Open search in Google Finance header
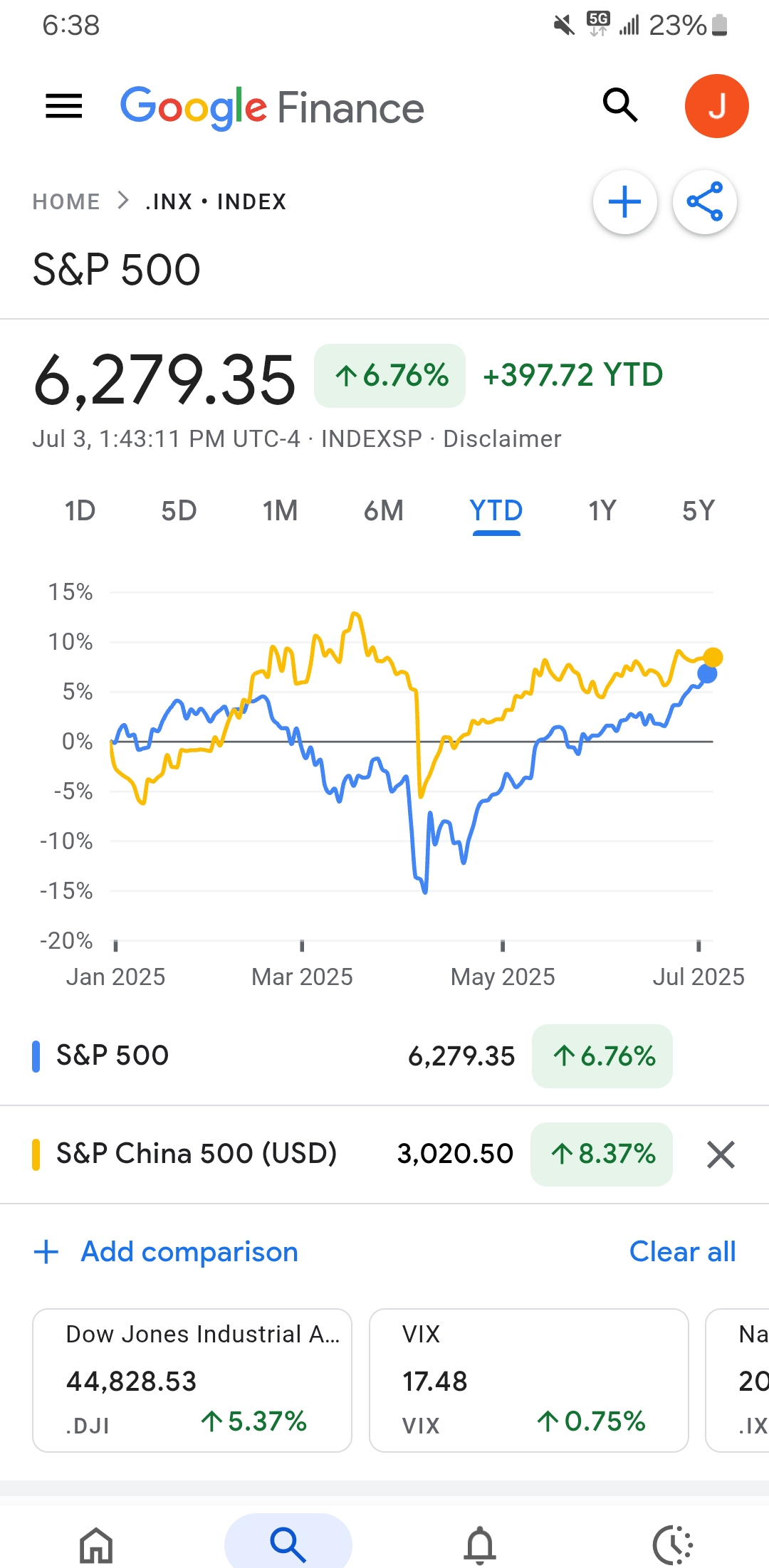769x1568 pixels. tap(620, 105)
